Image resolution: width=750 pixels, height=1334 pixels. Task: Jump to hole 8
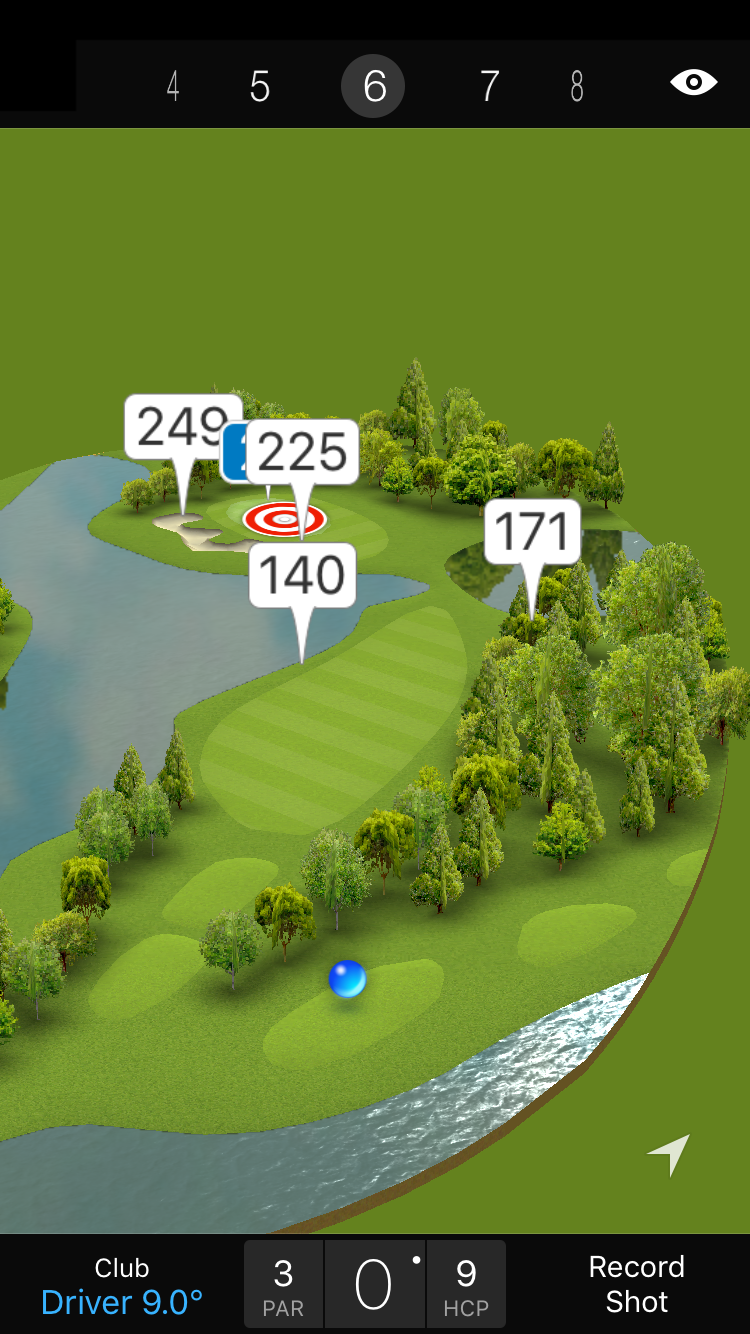(x=577, y=87)
